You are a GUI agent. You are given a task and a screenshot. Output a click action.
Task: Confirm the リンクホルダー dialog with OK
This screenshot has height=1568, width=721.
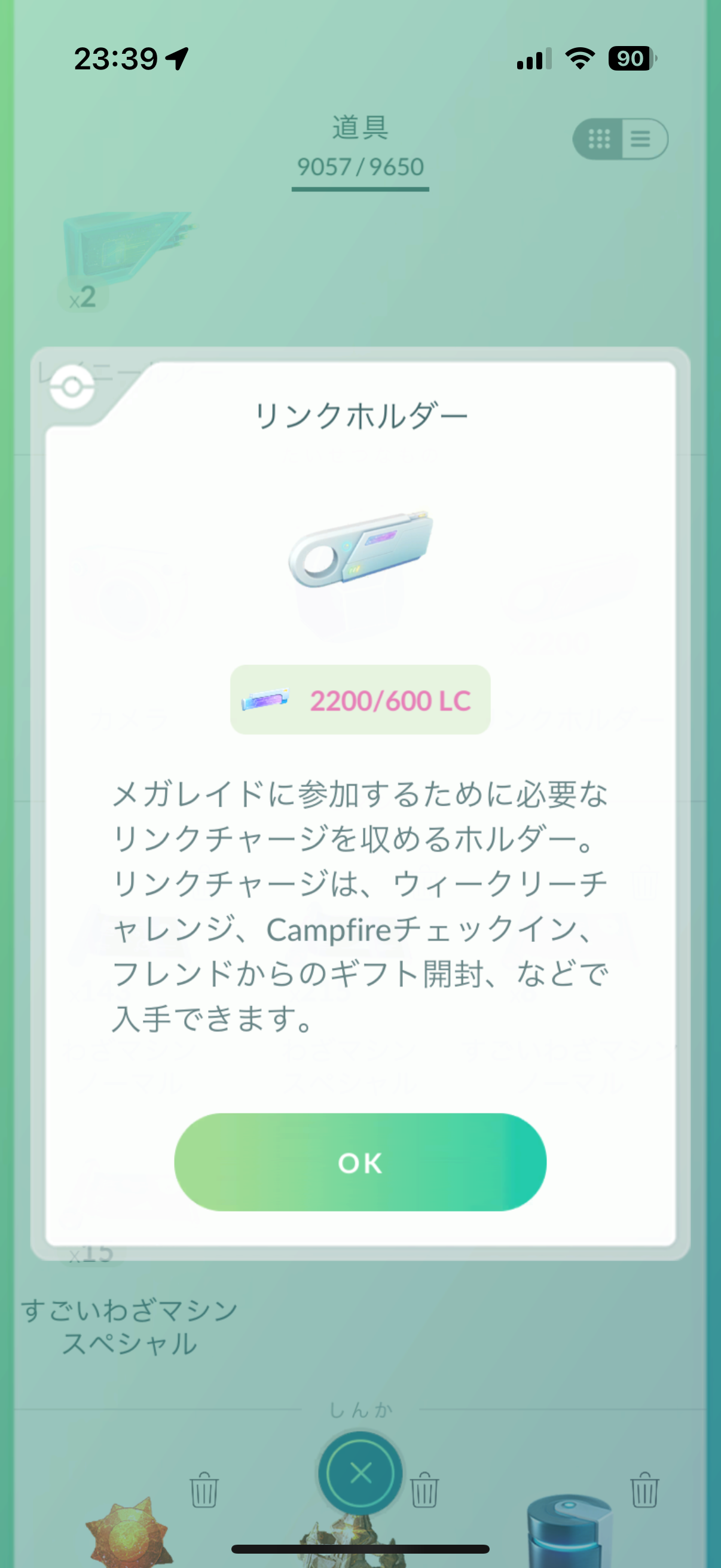pos(360,1163)
